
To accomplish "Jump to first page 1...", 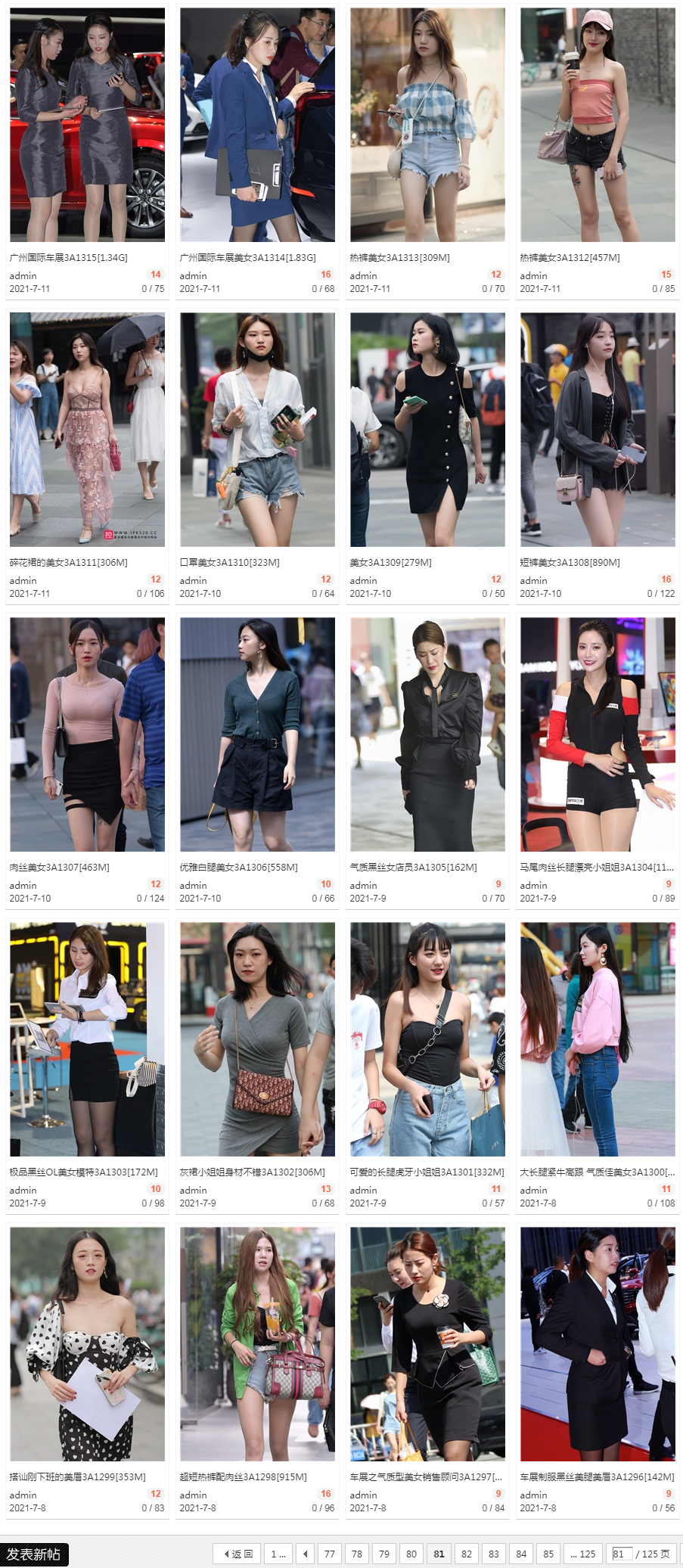I will pos(278,1554).
